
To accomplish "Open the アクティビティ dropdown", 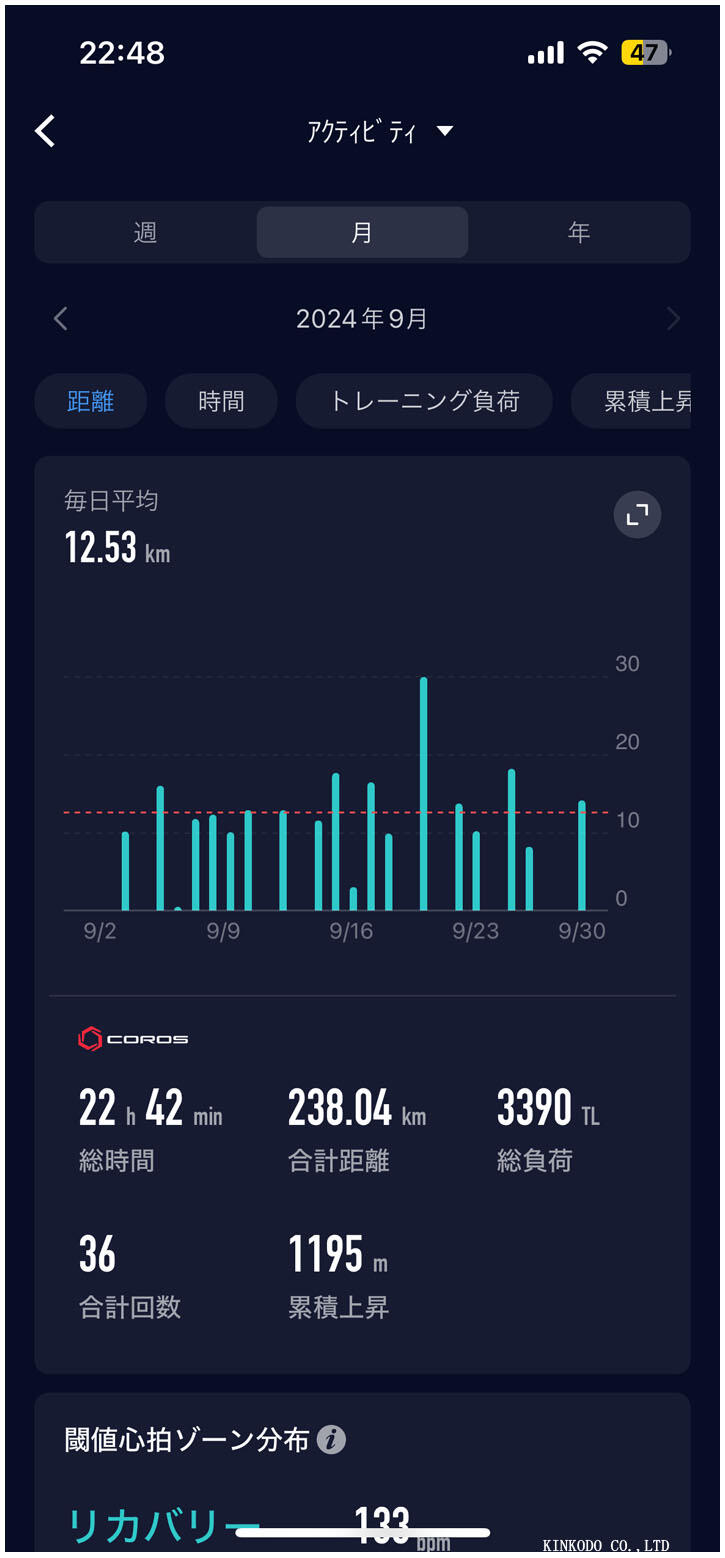I will point(380,132).
